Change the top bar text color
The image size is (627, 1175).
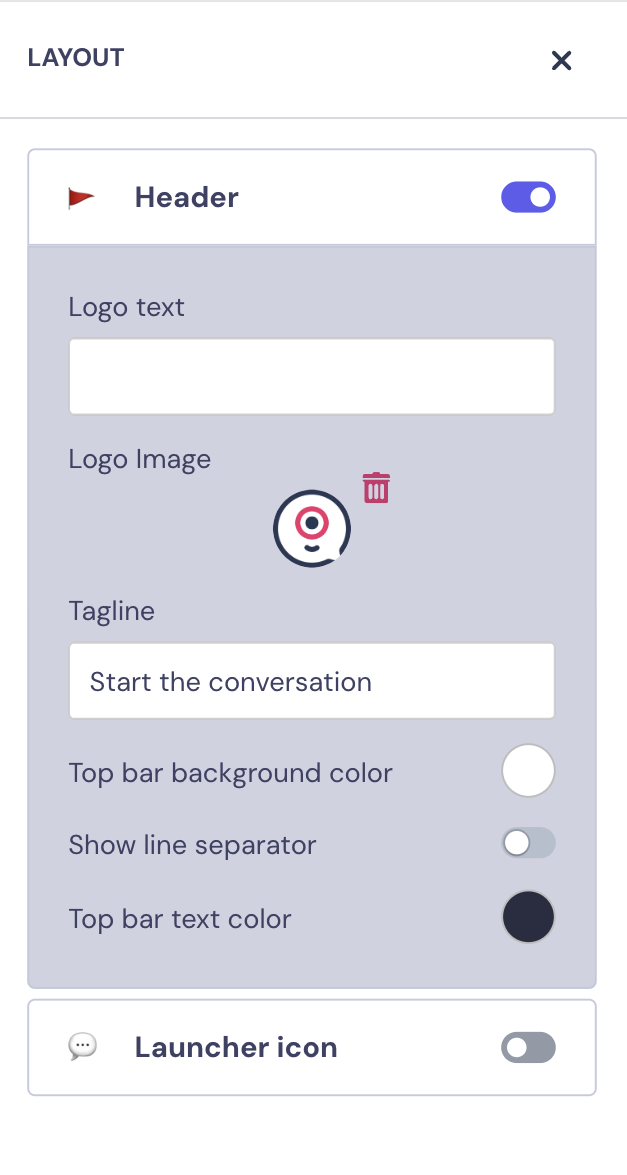point(527,918)
